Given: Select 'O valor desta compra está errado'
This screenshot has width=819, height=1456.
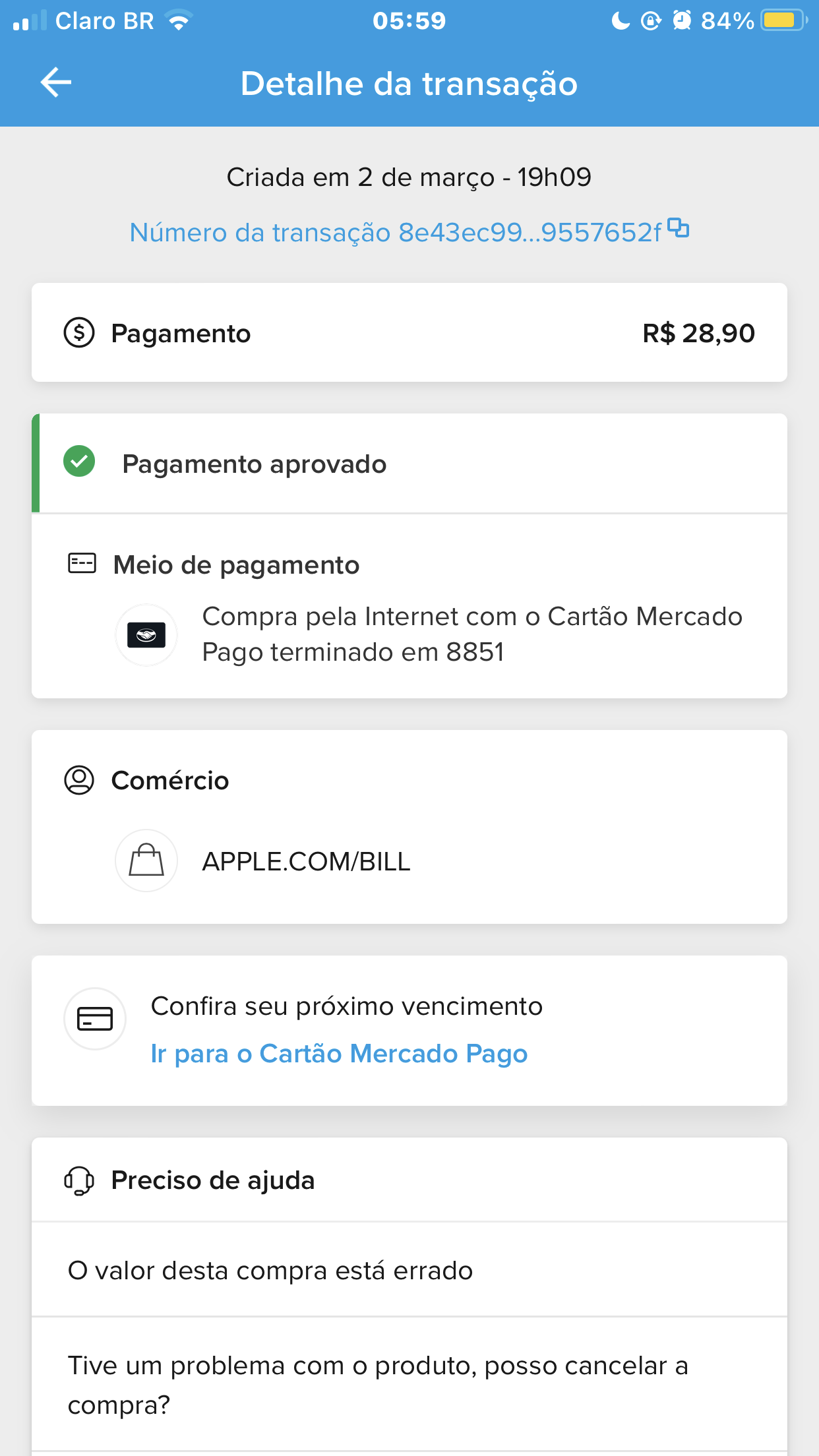Looking at the screenshot, I should click(x=270, y=1271).
